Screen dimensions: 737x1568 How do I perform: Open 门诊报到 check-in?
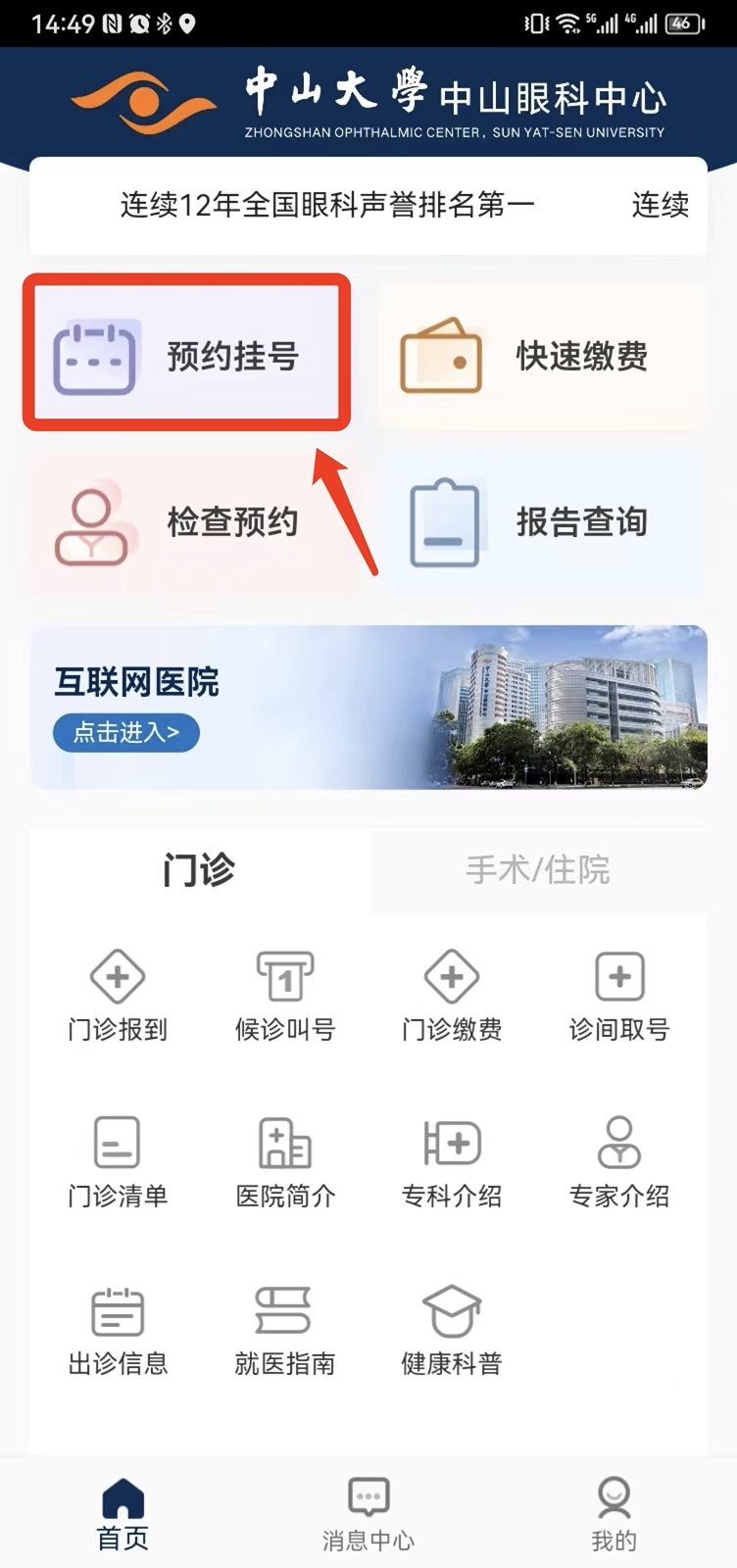click(x=118, y=996)
